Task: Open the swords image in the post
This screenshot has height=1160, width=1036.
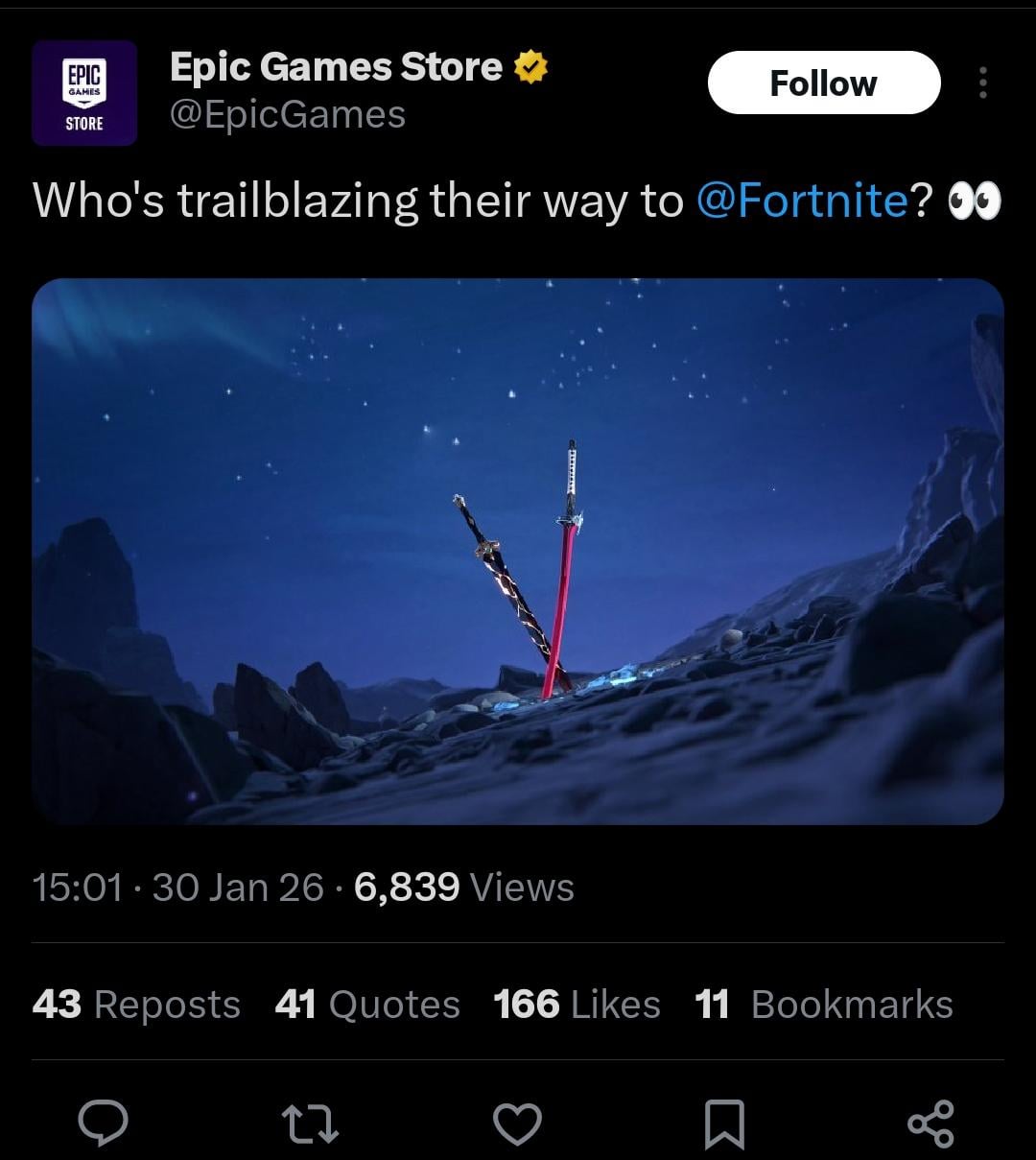Action: tap(518, 551)
